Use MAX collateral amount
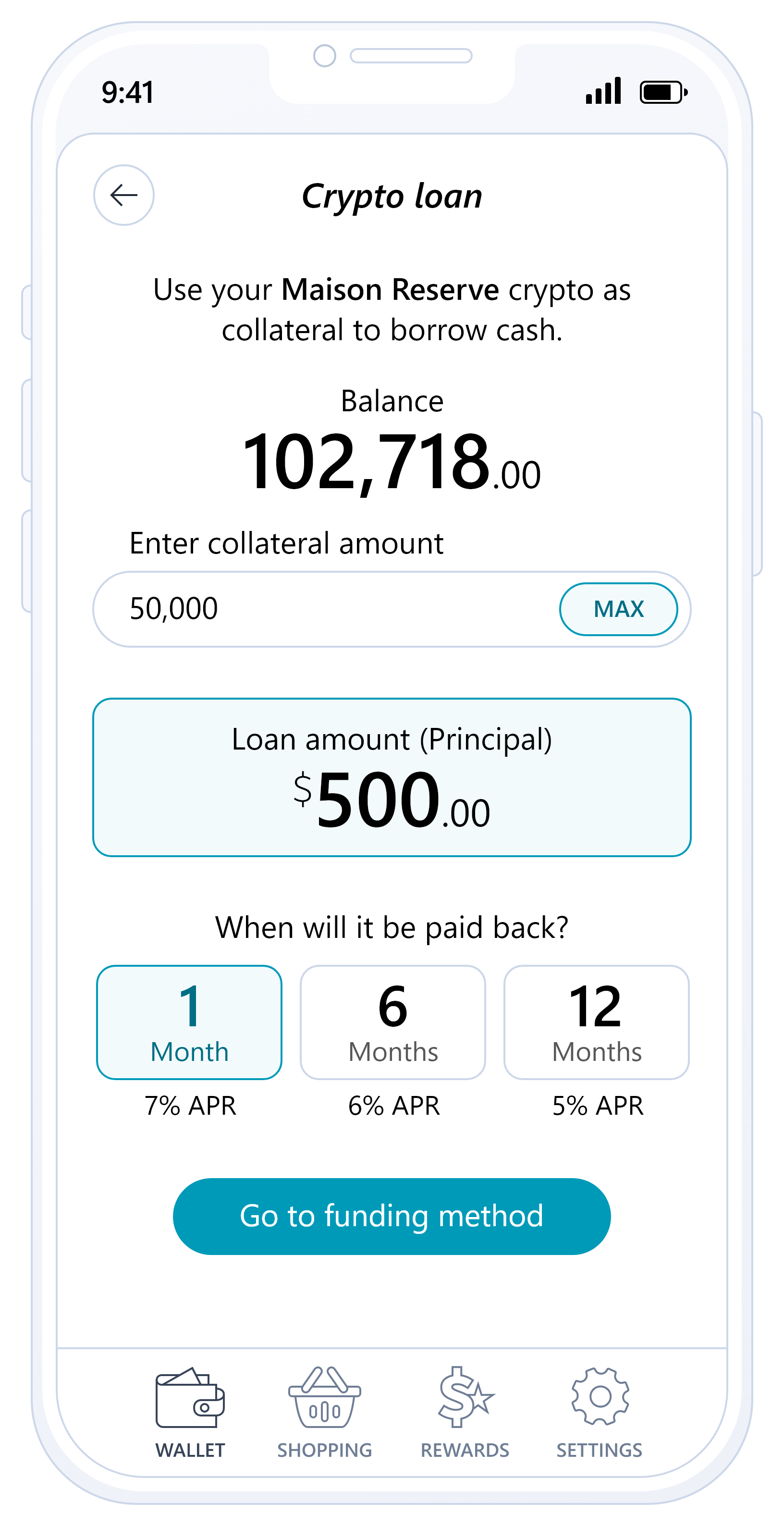This screenshot has width=784, height=1526. tap(618, 609)
